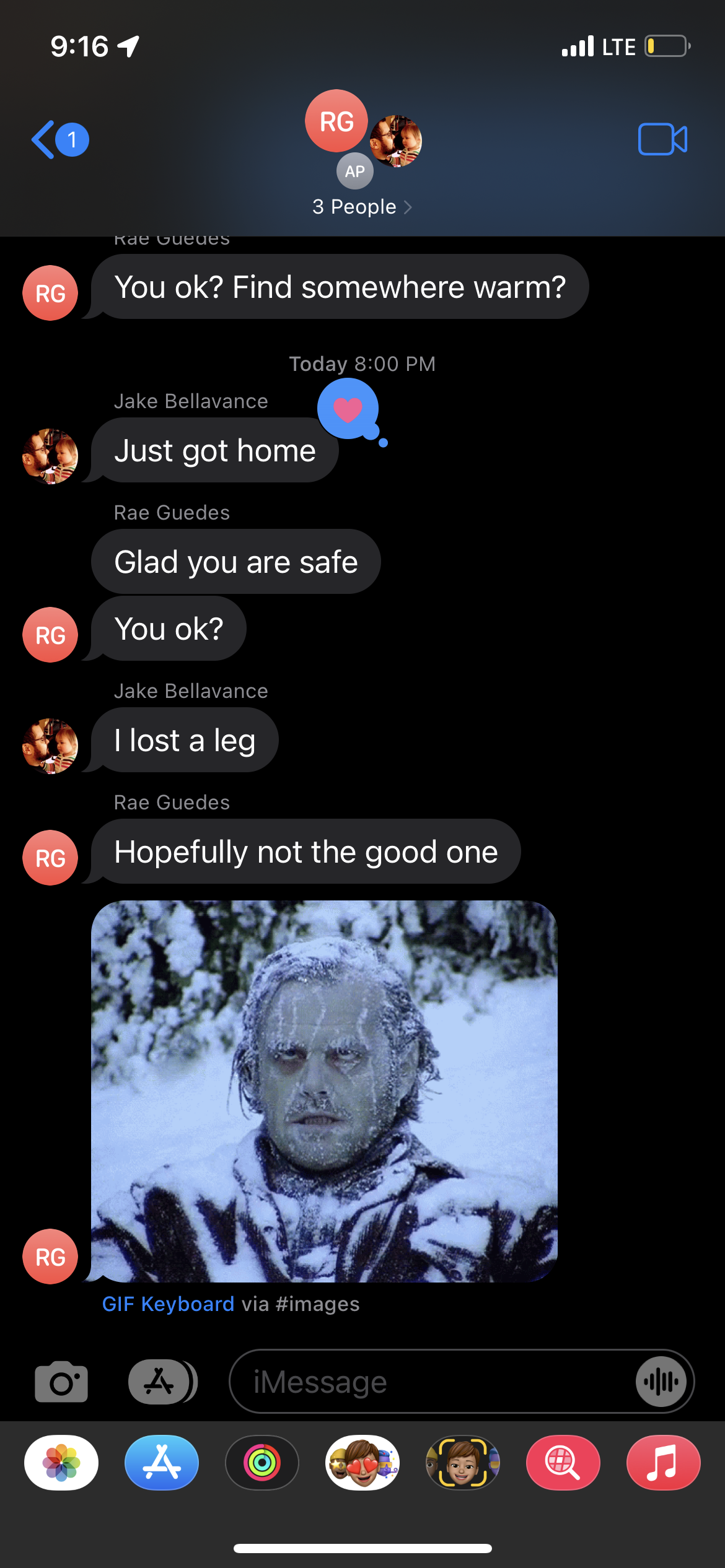
Task: Go back to the conversations list
Action: (x=59, y=139)
